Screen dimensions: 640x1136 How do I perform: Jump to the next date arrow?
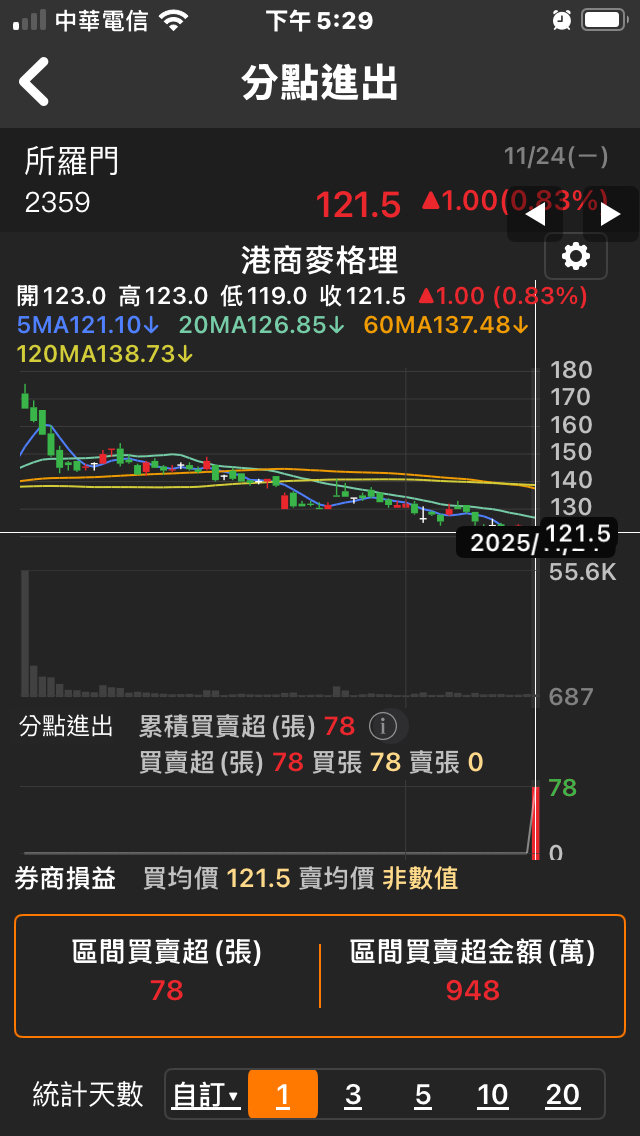[x=610, y=214]
